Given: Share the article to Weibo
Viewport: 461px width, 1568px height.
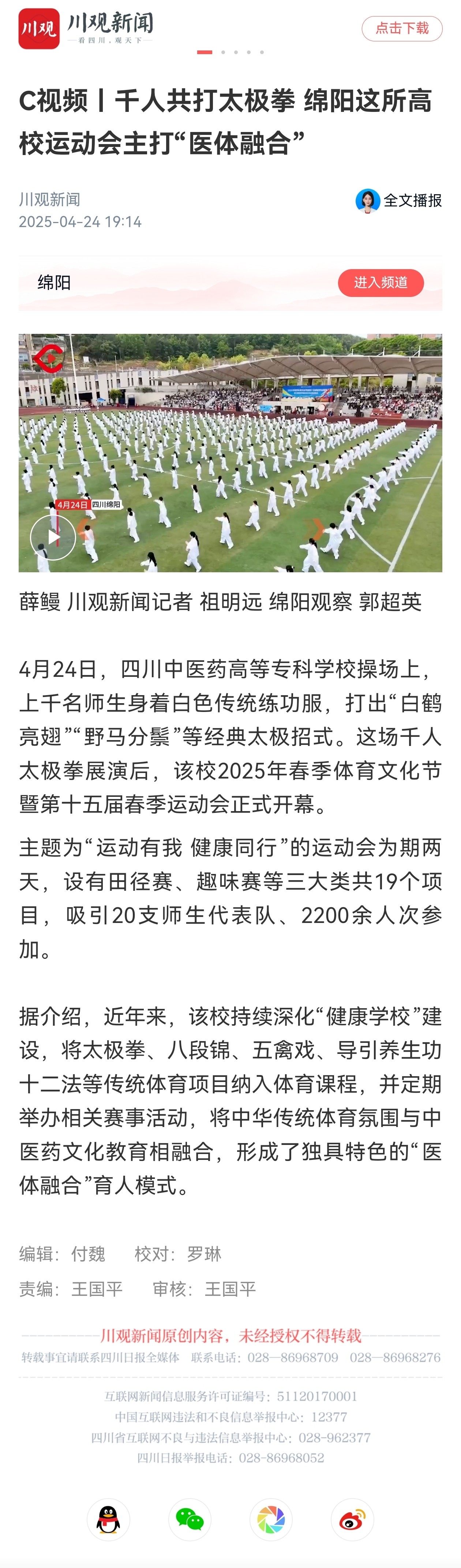Looking at the screenshot, I should (352, 1519).
